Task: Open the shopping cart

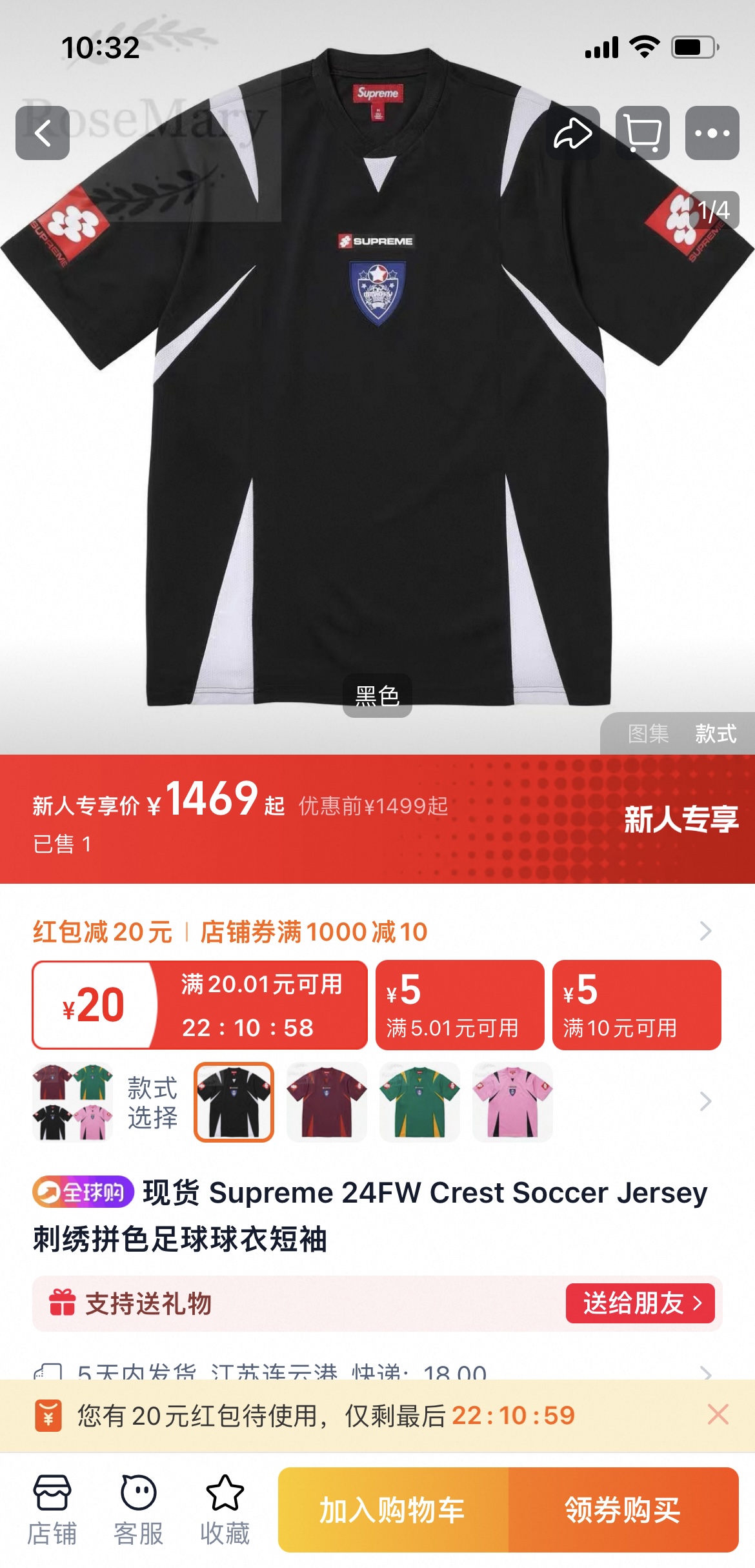Action: click(643, 133)
